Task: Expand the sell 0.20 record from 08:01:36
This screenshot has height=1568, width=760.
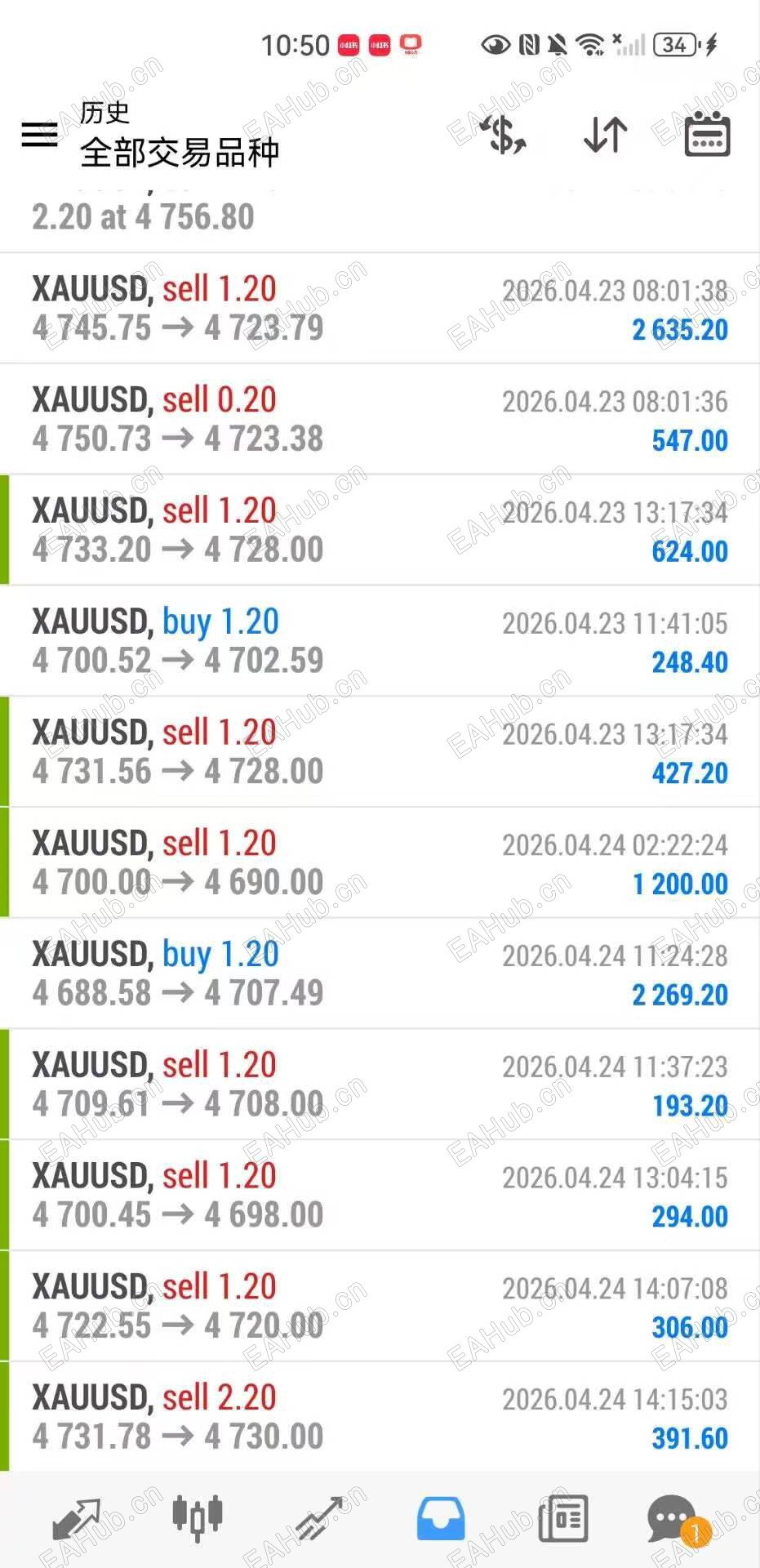Action: [380, 418]
